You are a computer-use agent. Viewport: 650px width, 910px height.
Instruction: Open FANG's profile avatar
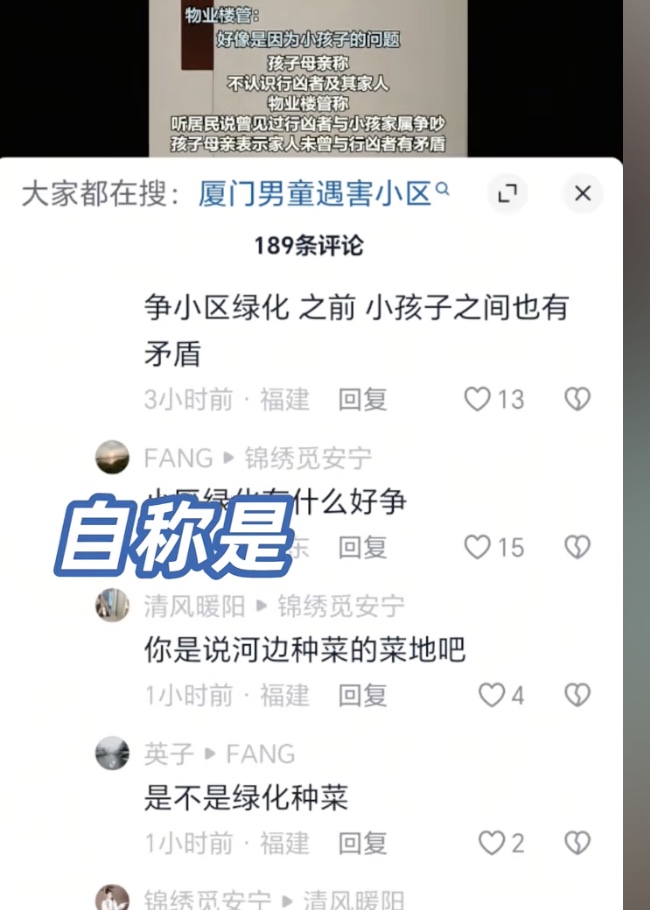(x=112, y=458)
